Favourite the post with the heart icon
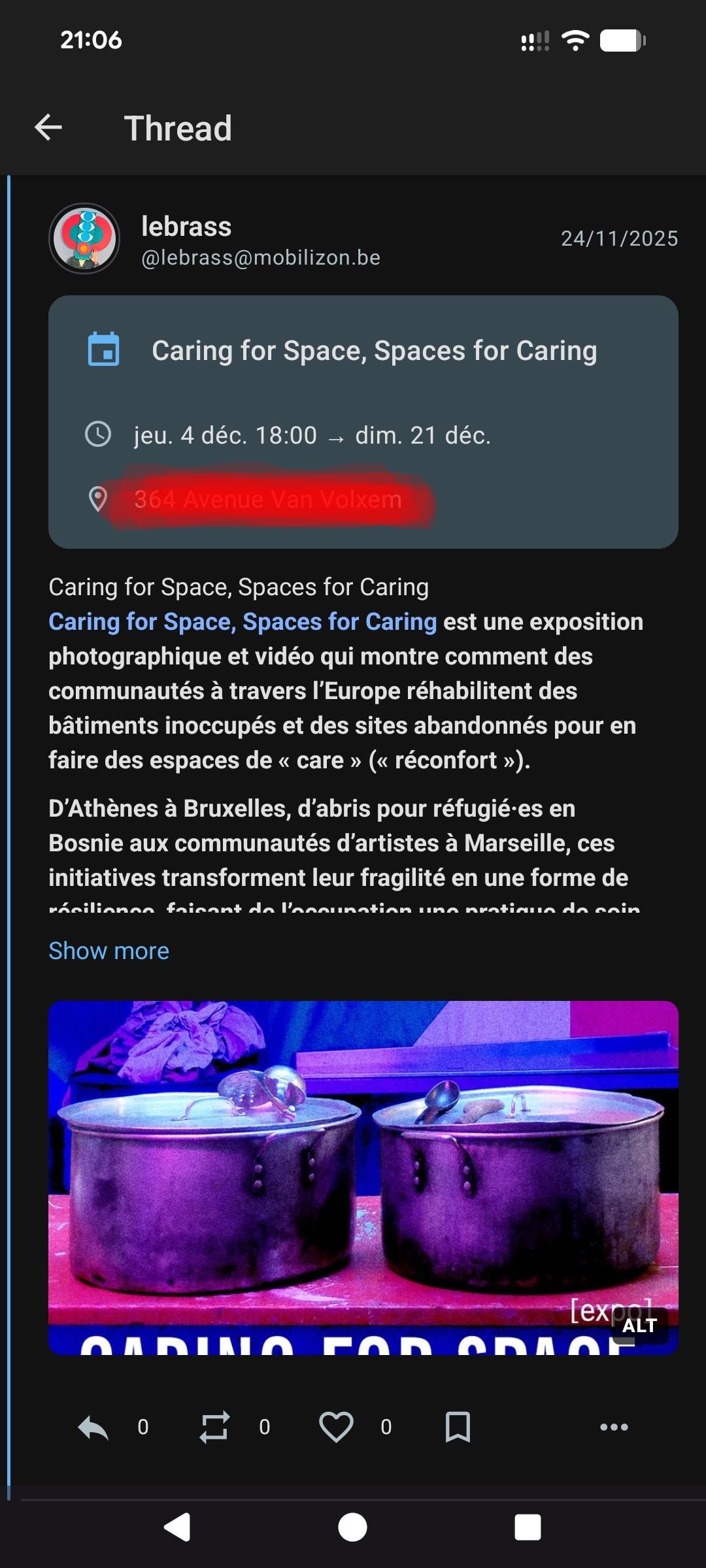The width and height of the screenshot is (706, 1568). [x=336, y=1427]
